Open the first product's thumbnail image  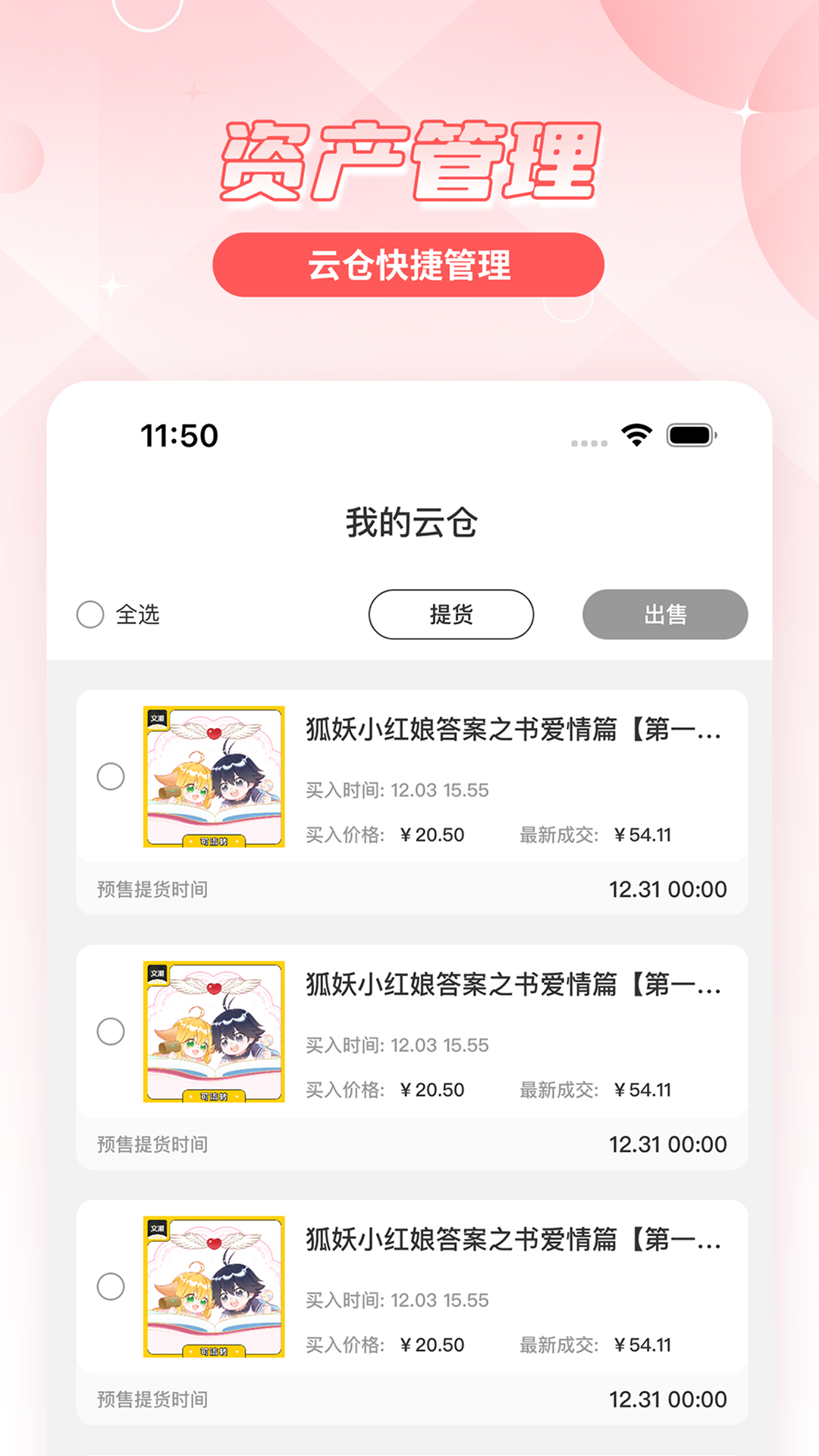(x=215, y=777)
